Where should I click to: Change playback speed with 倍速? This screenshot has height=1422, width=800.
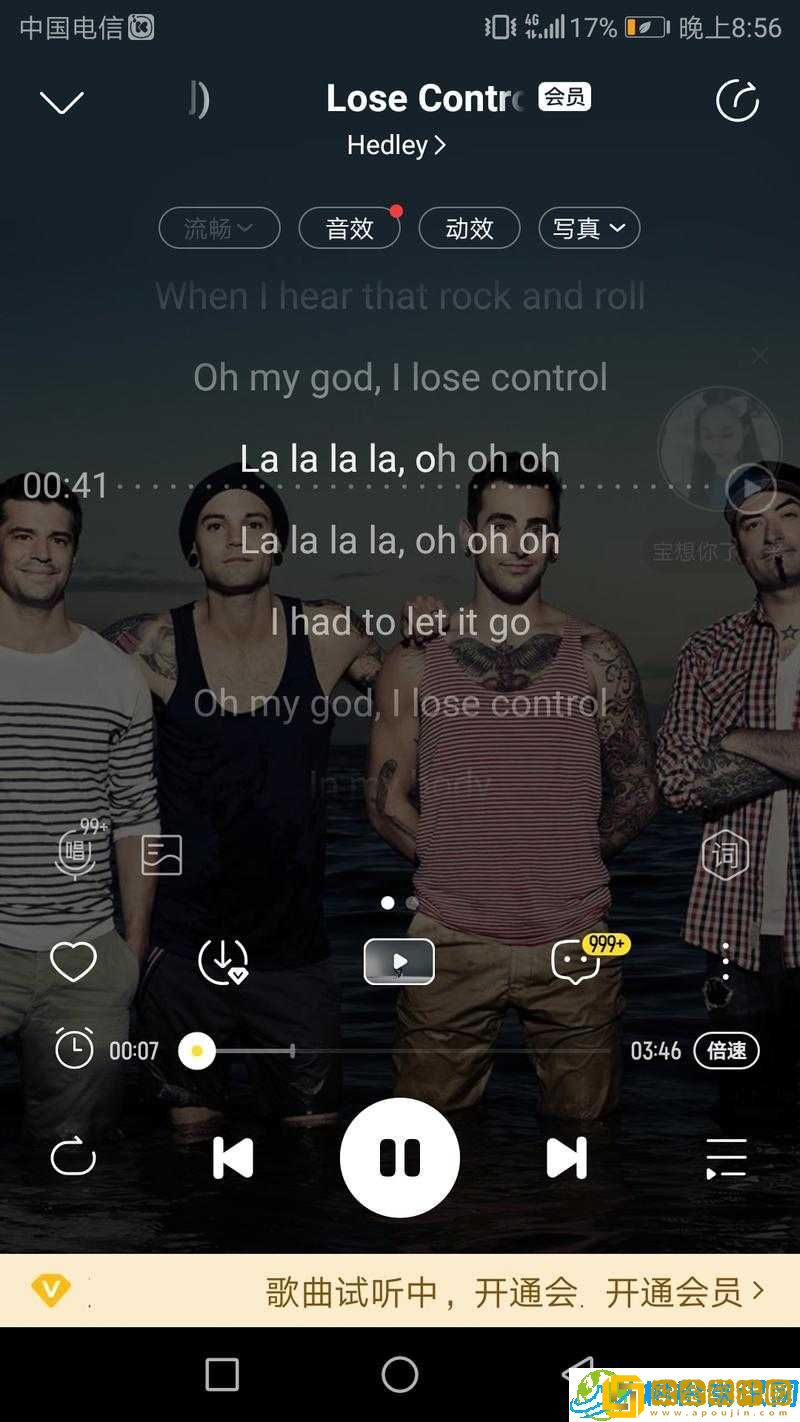click(726, 1050)
